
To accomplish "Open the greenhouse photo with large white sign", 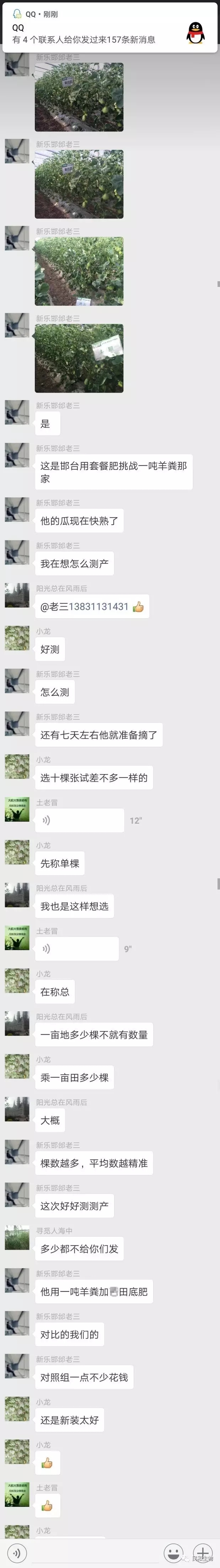I will pos(79,358).
